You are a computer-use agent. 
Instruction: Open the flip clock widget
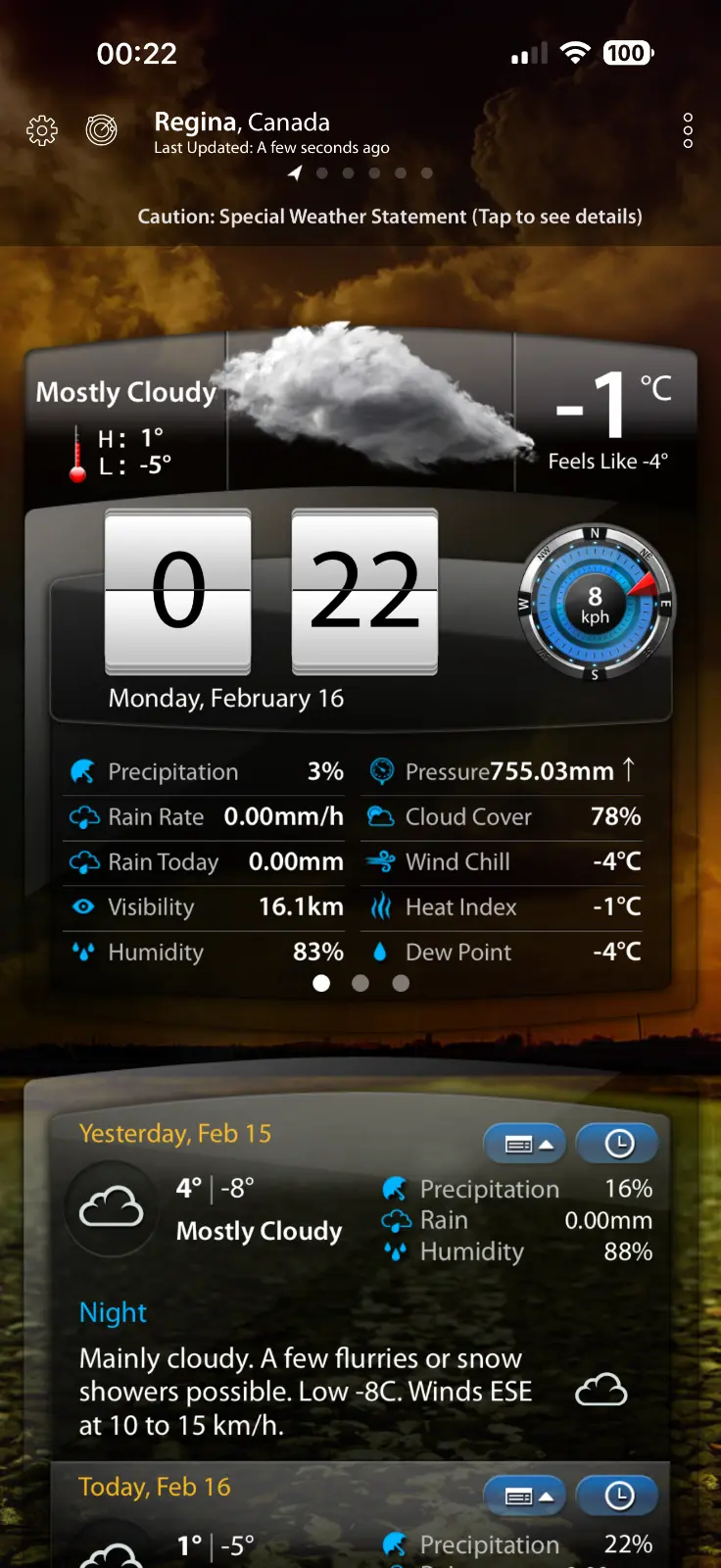271,592
